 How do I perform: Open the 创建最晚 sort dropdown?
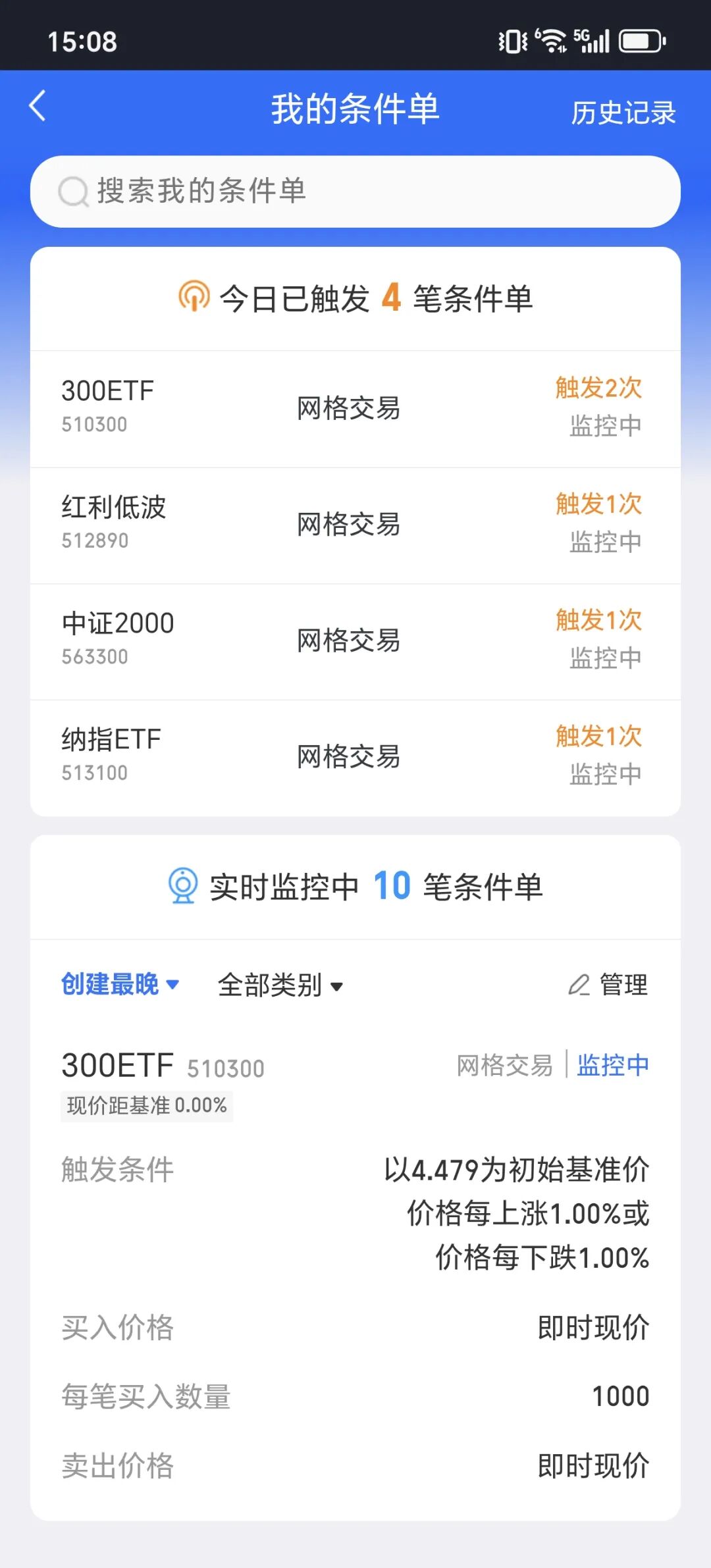[112, 985]
